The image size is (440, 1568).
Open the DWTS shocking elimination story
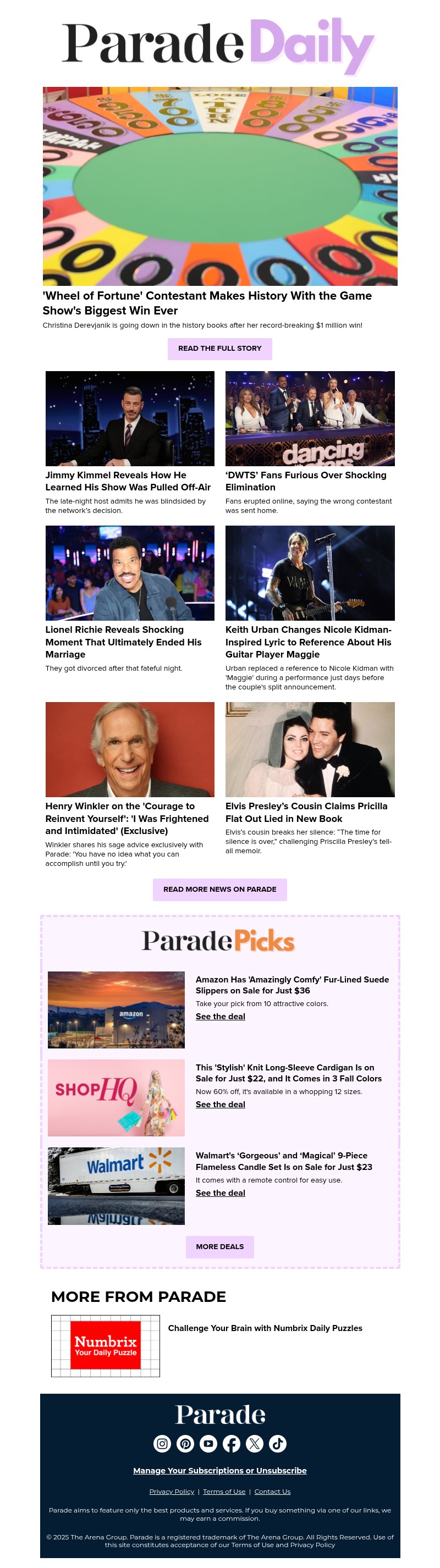[305, 481]
